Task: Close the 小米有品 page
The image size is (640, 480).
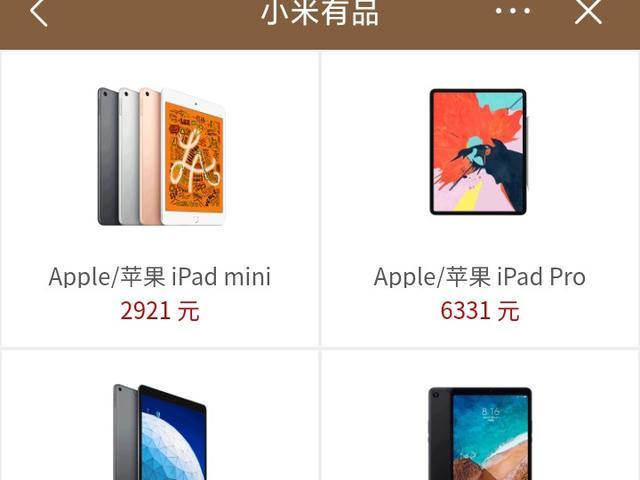Action: point(588,12)
